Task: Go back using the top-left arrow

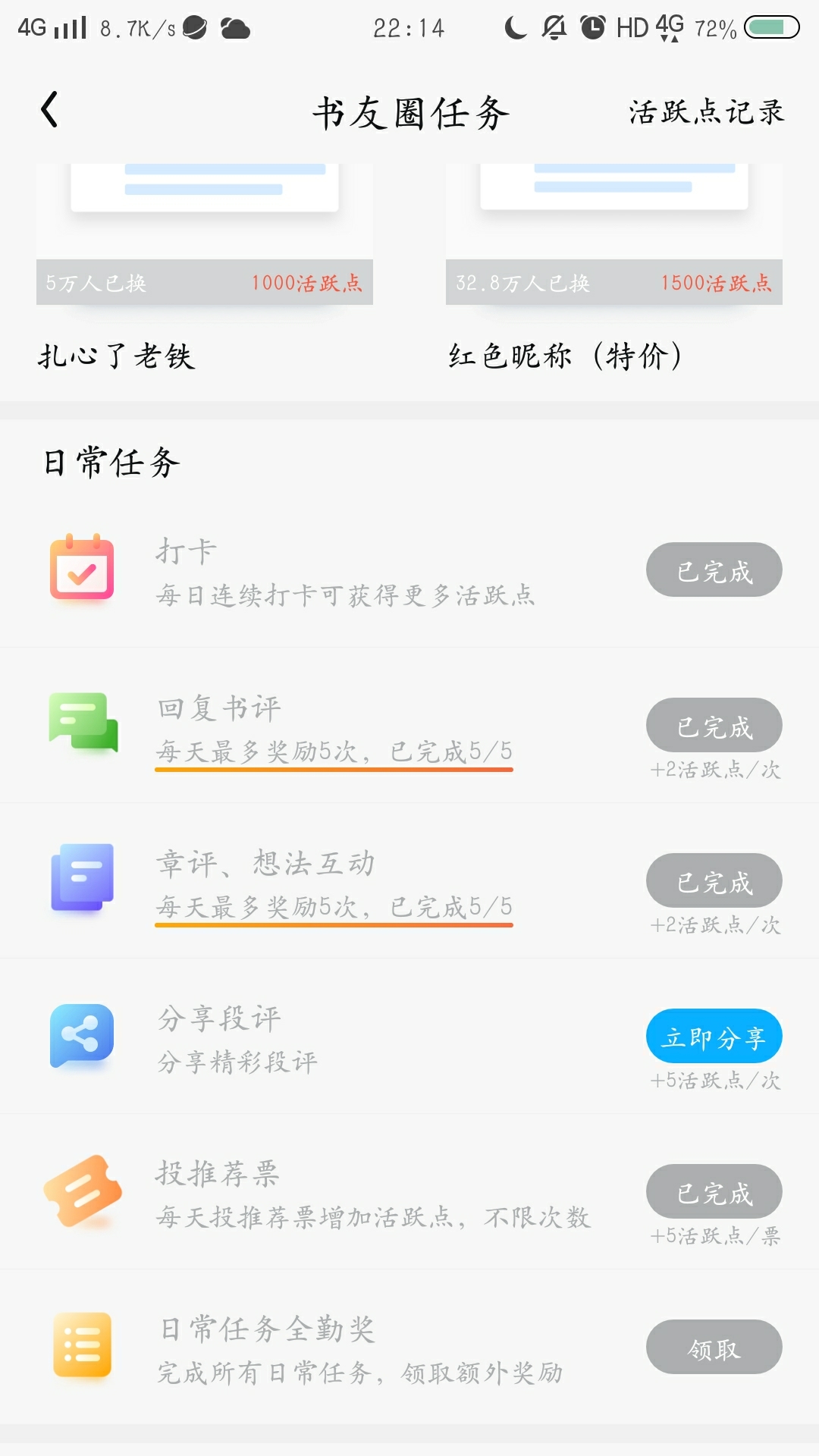Action: pyautogui.click(x=49, y=110)
